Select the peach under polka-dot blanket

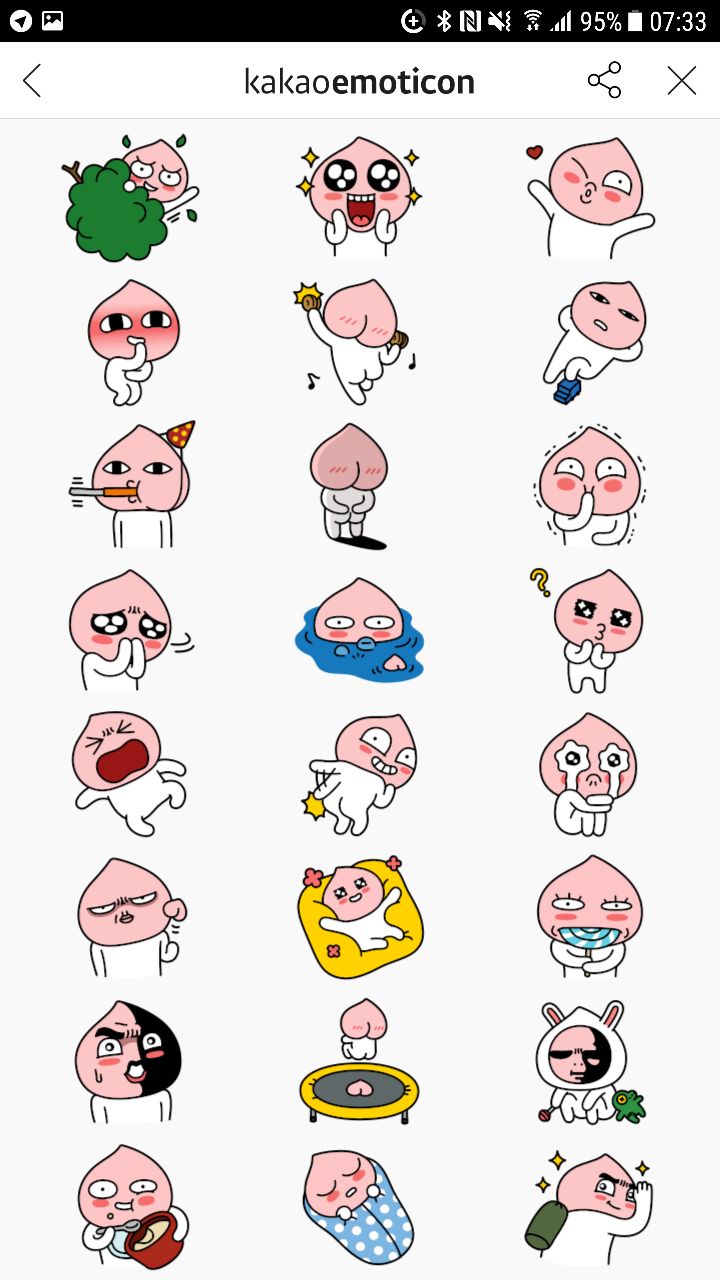pos(360,1205)
